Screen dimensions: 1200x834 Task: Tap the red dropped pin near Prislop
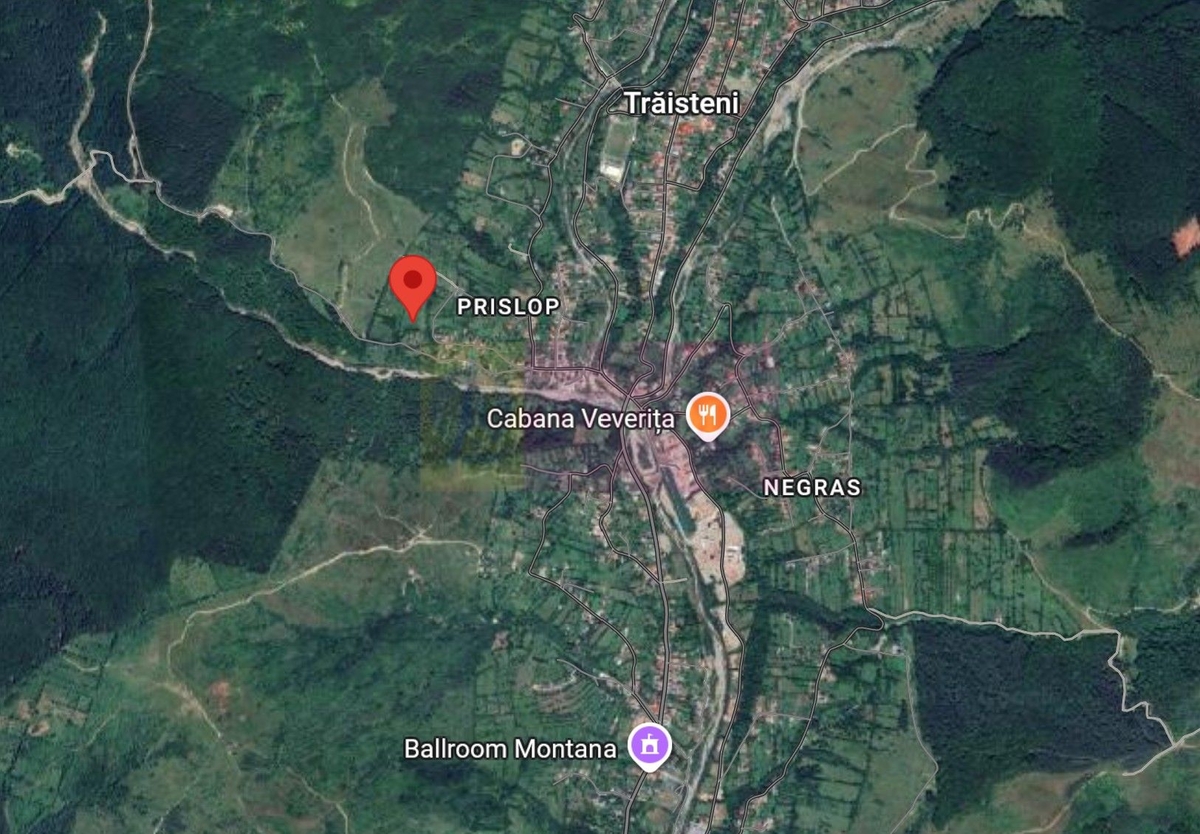pyautogui.click(x=412, y=283)
